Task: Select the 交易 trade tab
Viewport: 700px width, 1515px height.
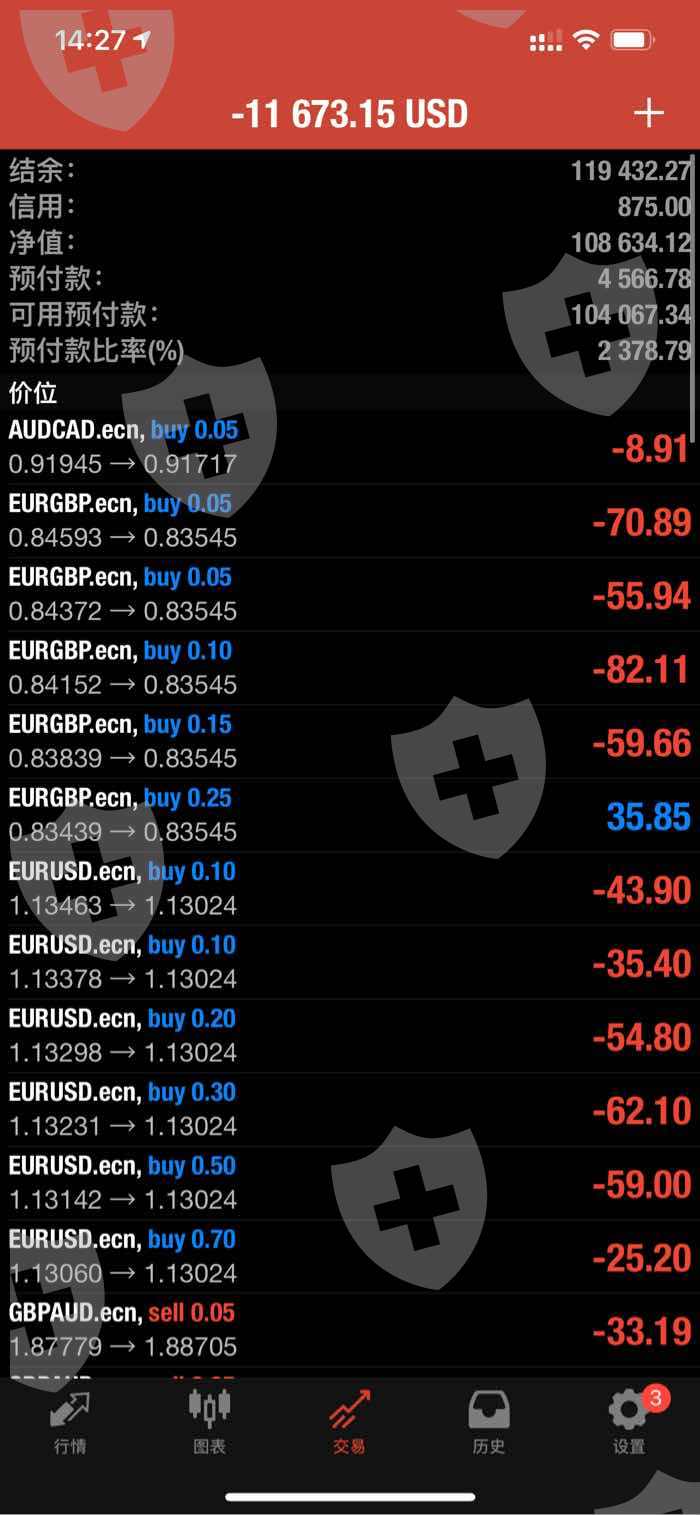Action: pos(349,1422)
